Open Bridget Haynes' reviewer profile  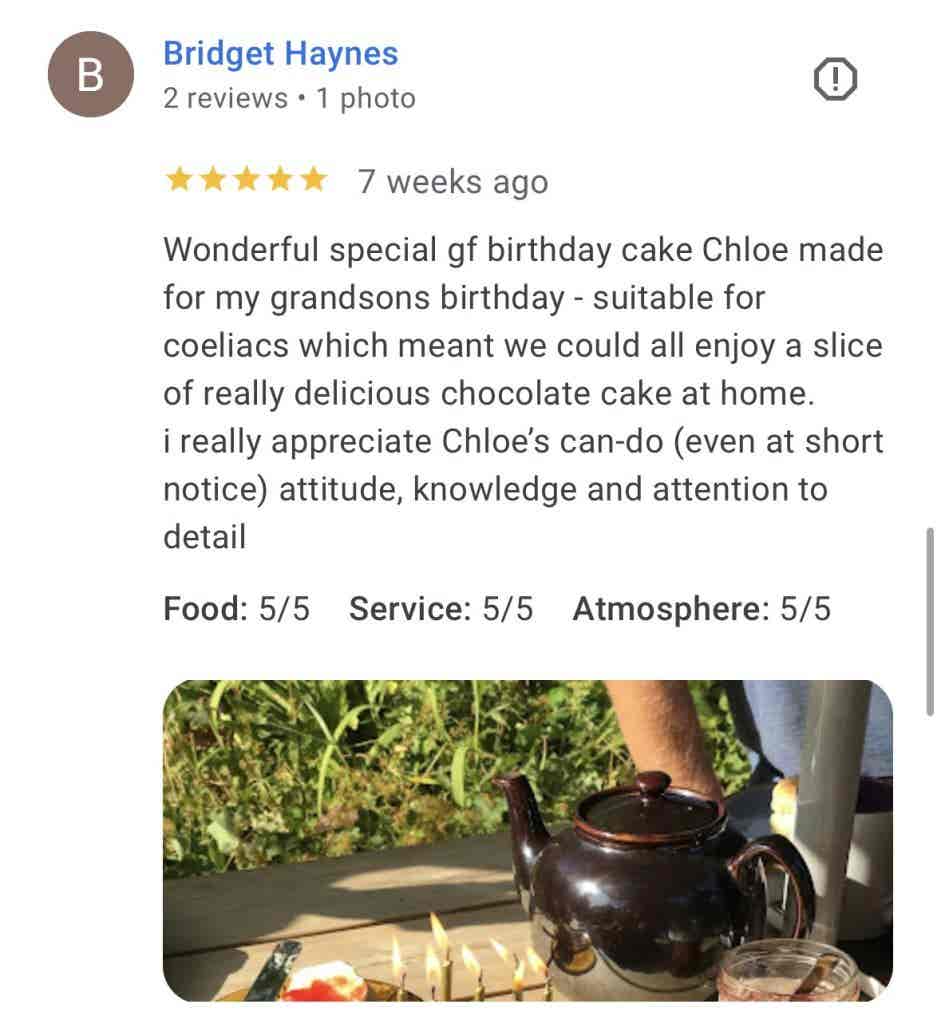click(x=280, y=54)
